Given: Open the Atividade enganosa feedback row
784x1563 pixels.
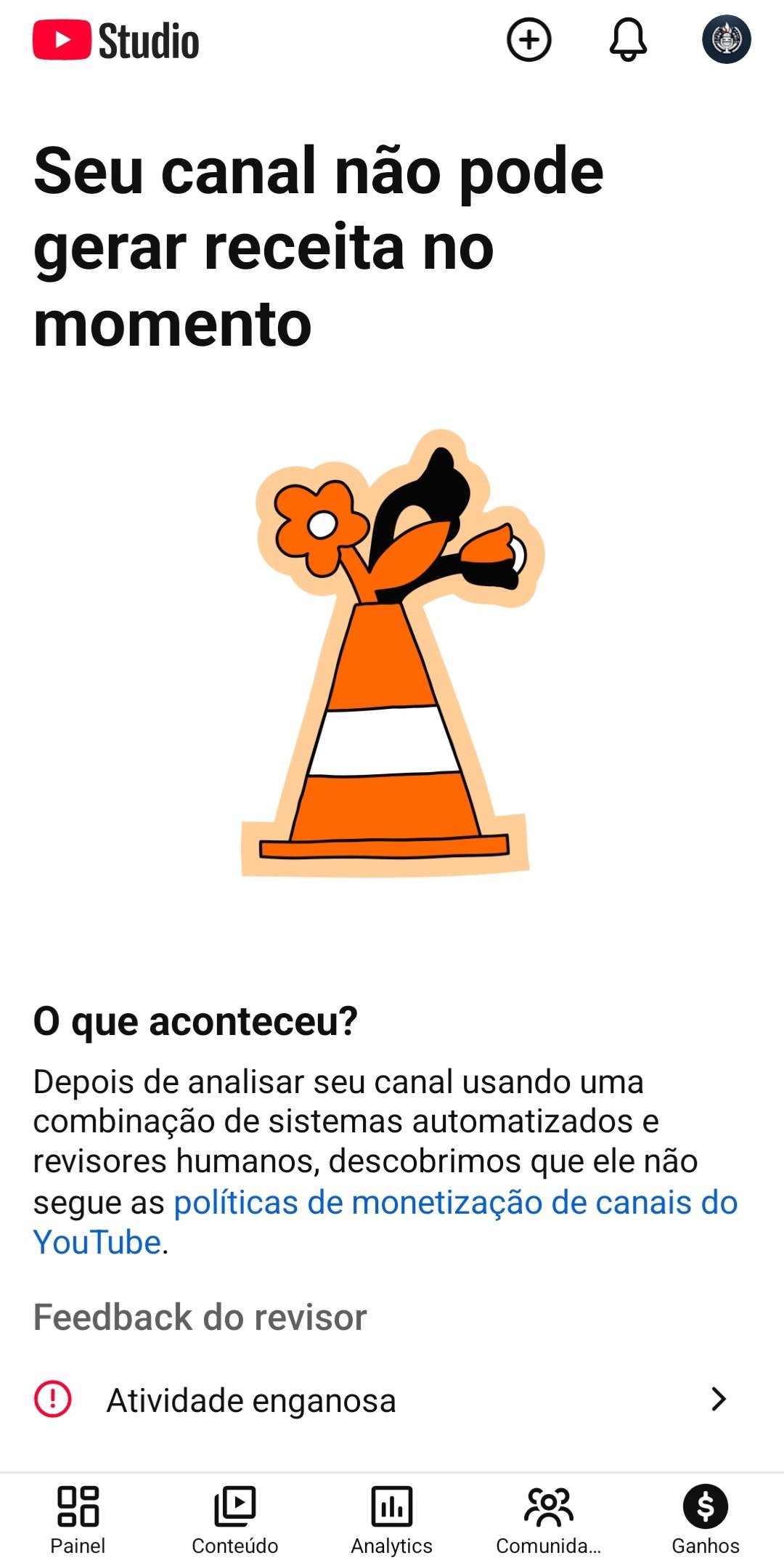Looking at the screenshot, I should coord(392,1399).
